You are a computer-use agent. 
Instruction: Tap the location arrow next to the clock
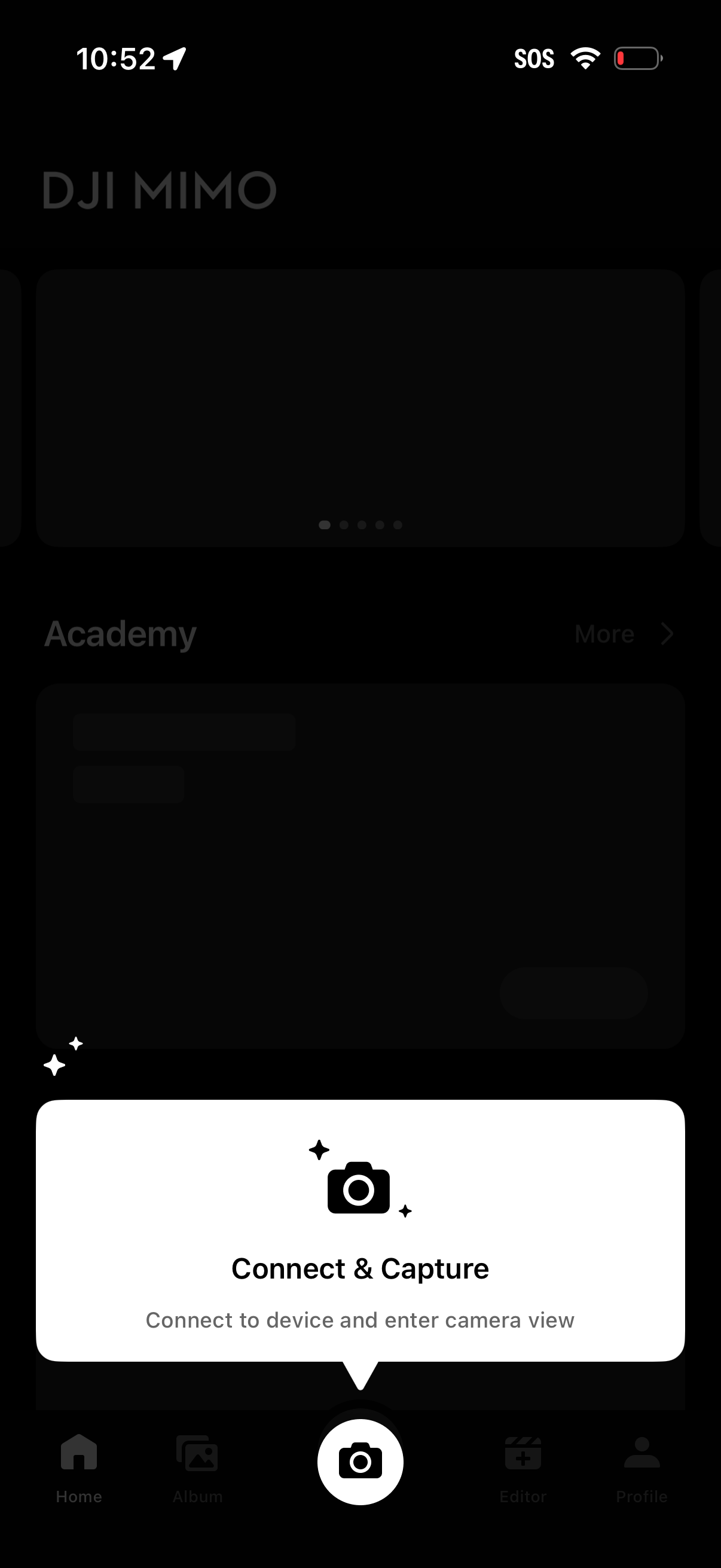tap(173, 58)
